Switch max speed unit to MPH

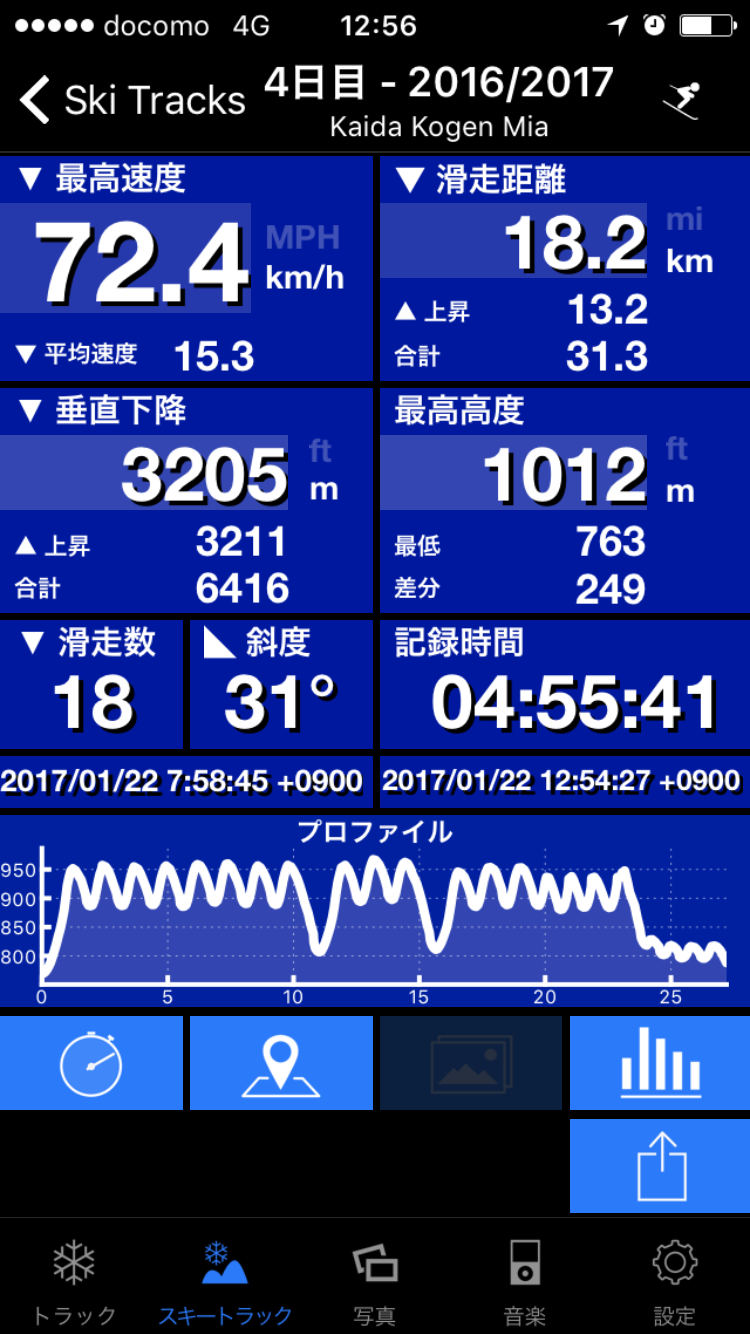303,238
